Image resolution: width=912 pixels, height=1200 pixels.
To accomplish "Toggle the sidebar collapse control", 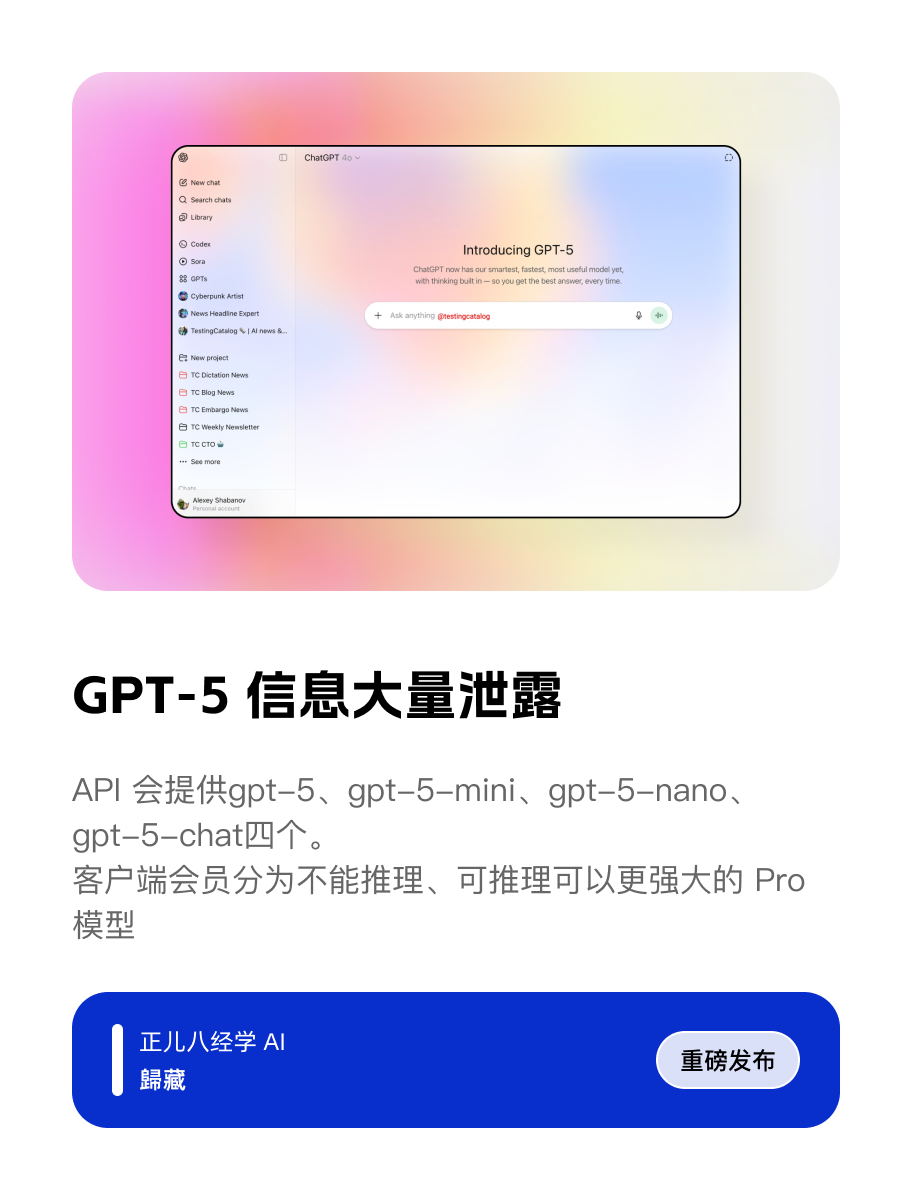I will point(283,158).
